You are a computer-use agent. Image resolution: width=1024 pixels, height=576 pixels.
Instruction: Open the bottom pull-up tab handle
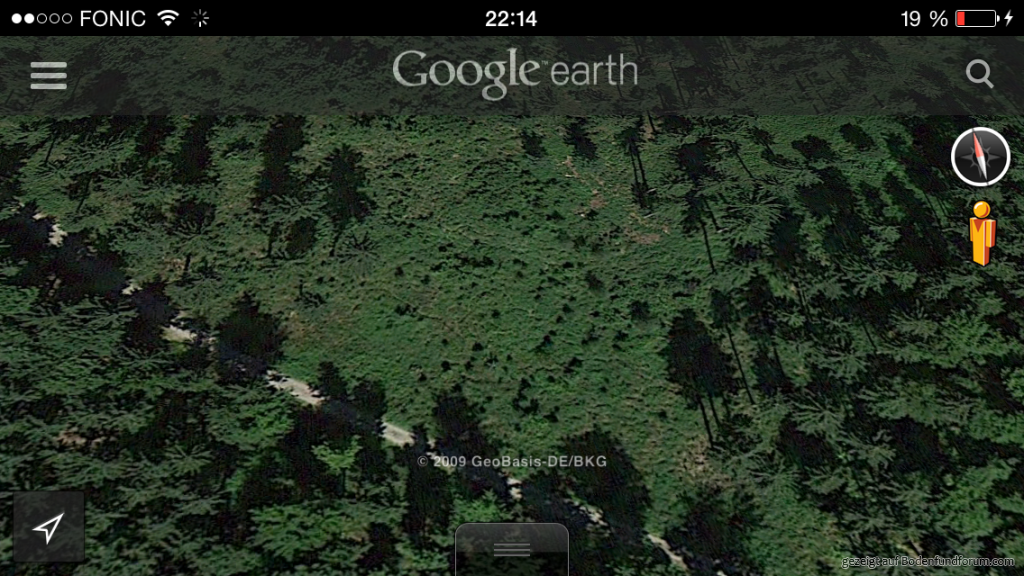512,549
